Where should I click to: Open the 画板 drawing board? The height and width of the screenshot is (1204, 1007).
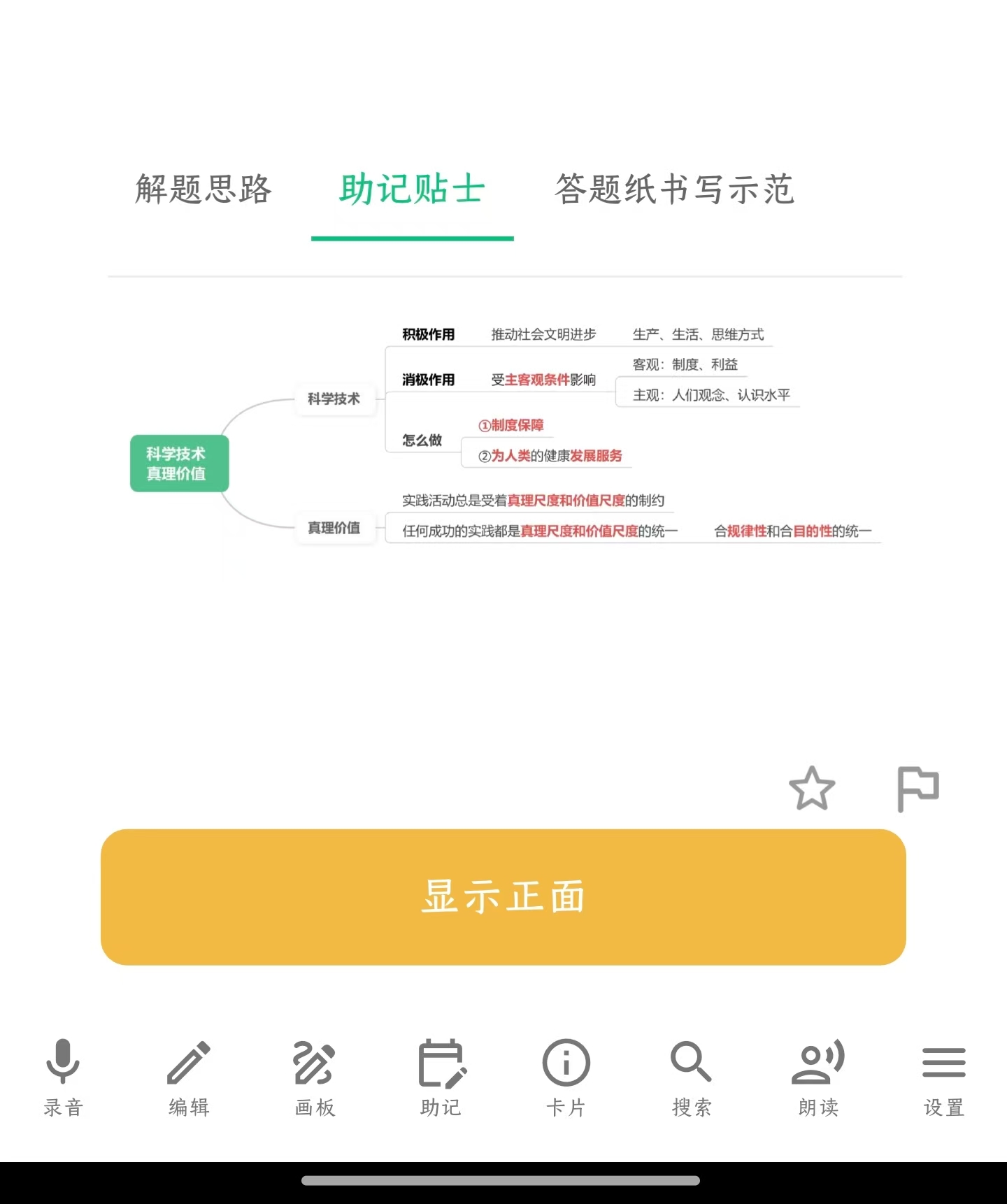(x=315, y=1077)
